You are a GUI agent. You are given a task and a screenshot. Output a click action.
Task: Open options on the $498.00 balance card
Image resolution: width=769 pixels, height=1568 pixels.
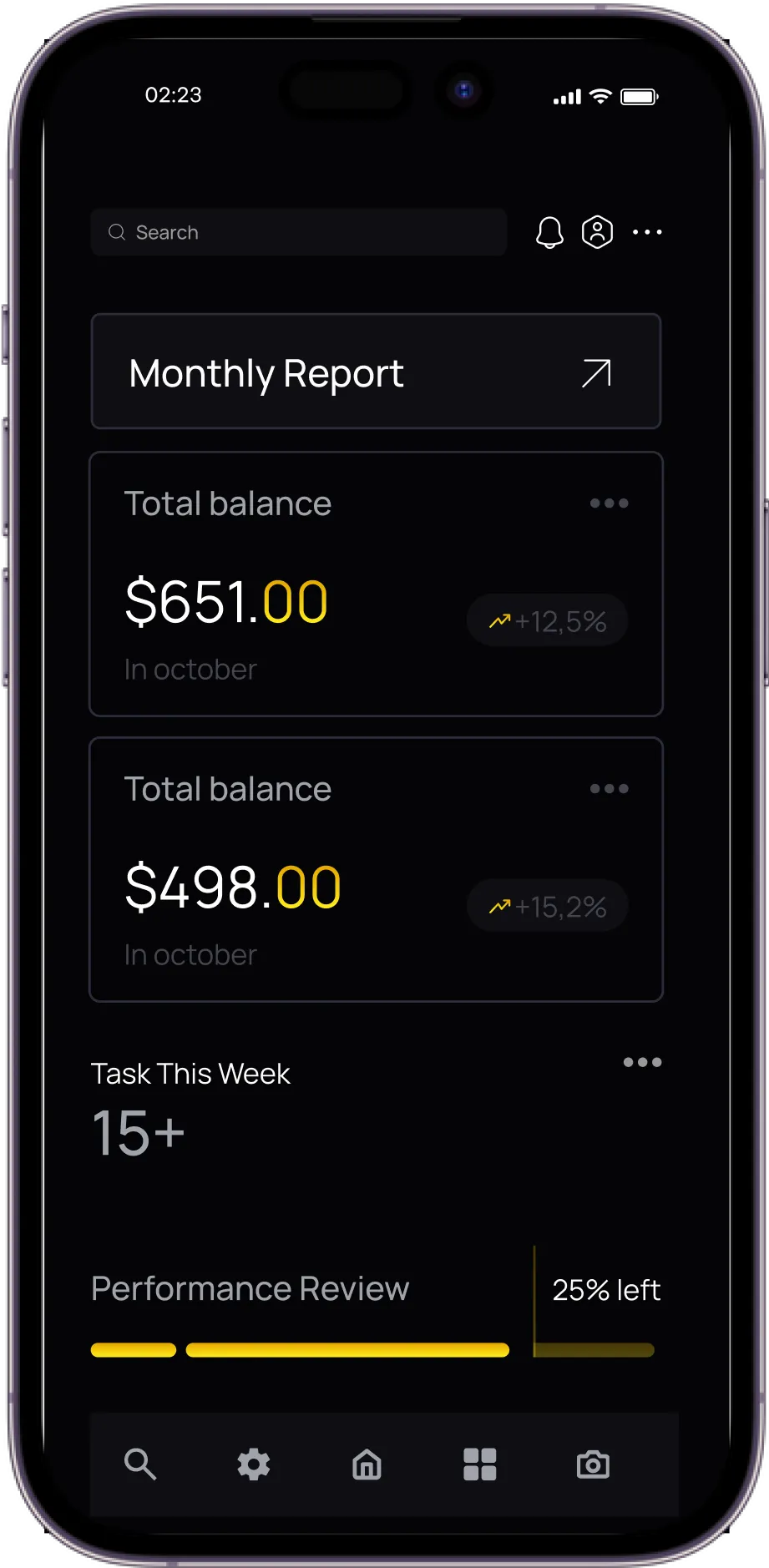pyautogui.click(x=609, y=789)
